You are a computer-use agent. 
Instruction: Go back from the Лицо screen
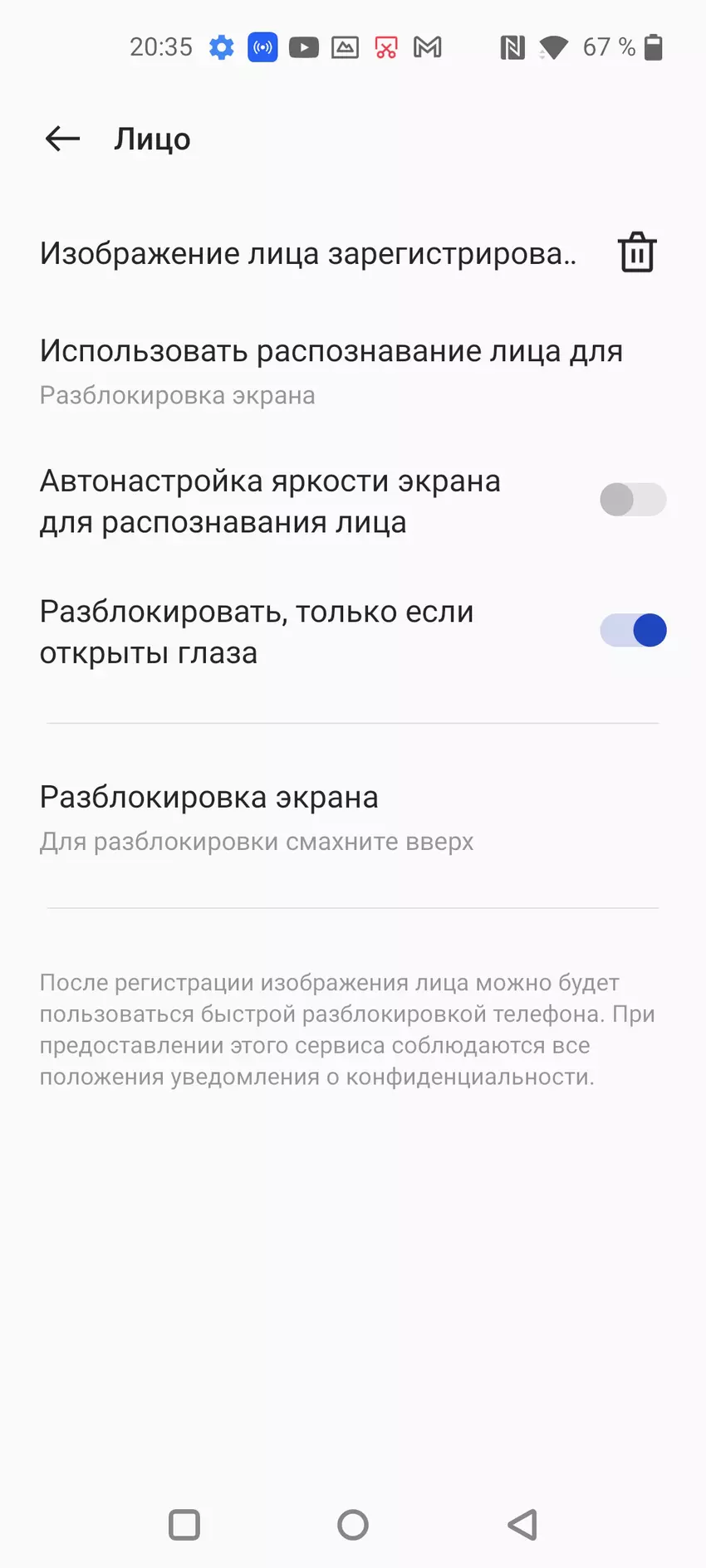coord(62,139)
